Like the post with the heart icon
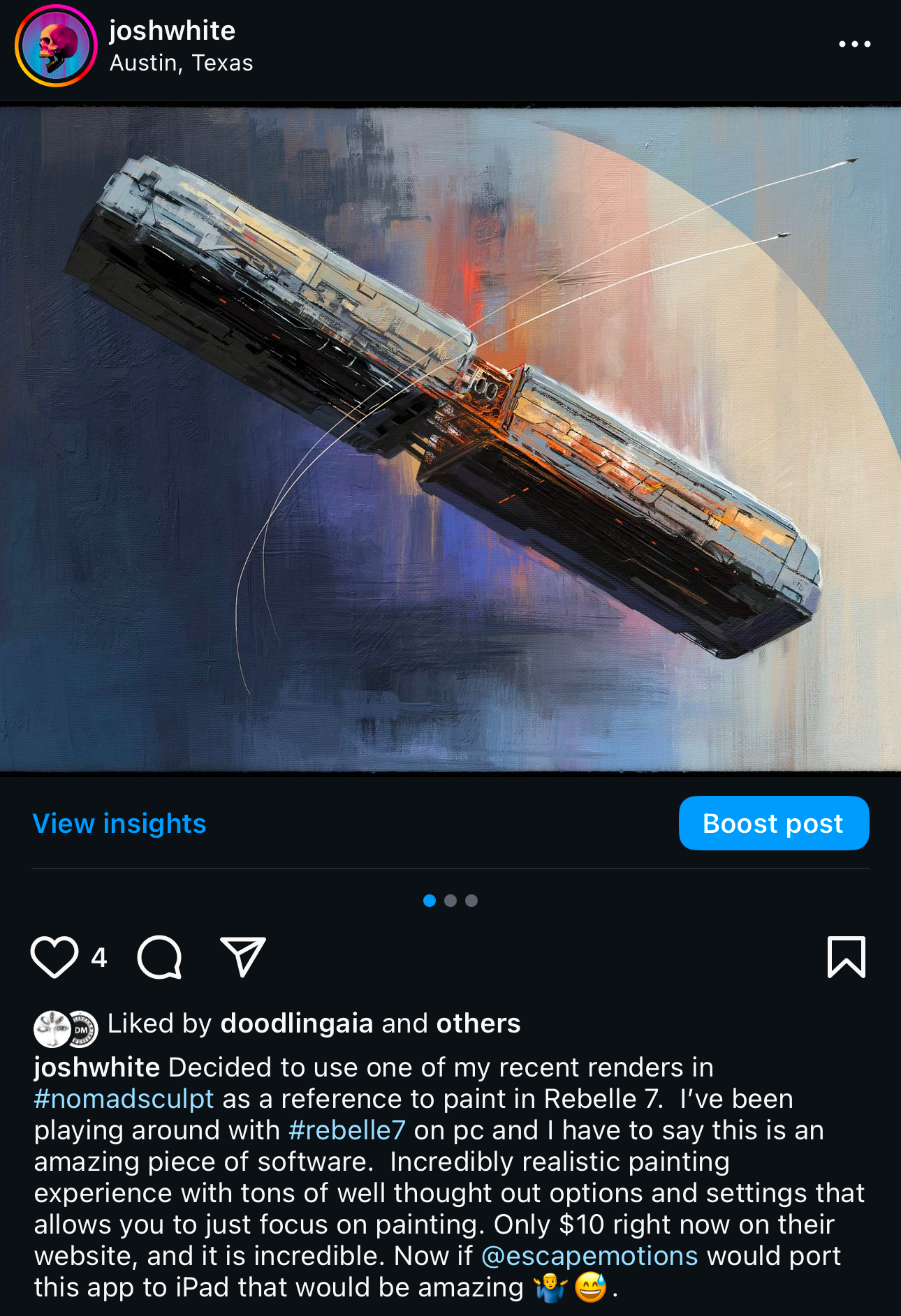This screenshot has height=1316, width=901. pyautogui.click(x=54, y=956)
